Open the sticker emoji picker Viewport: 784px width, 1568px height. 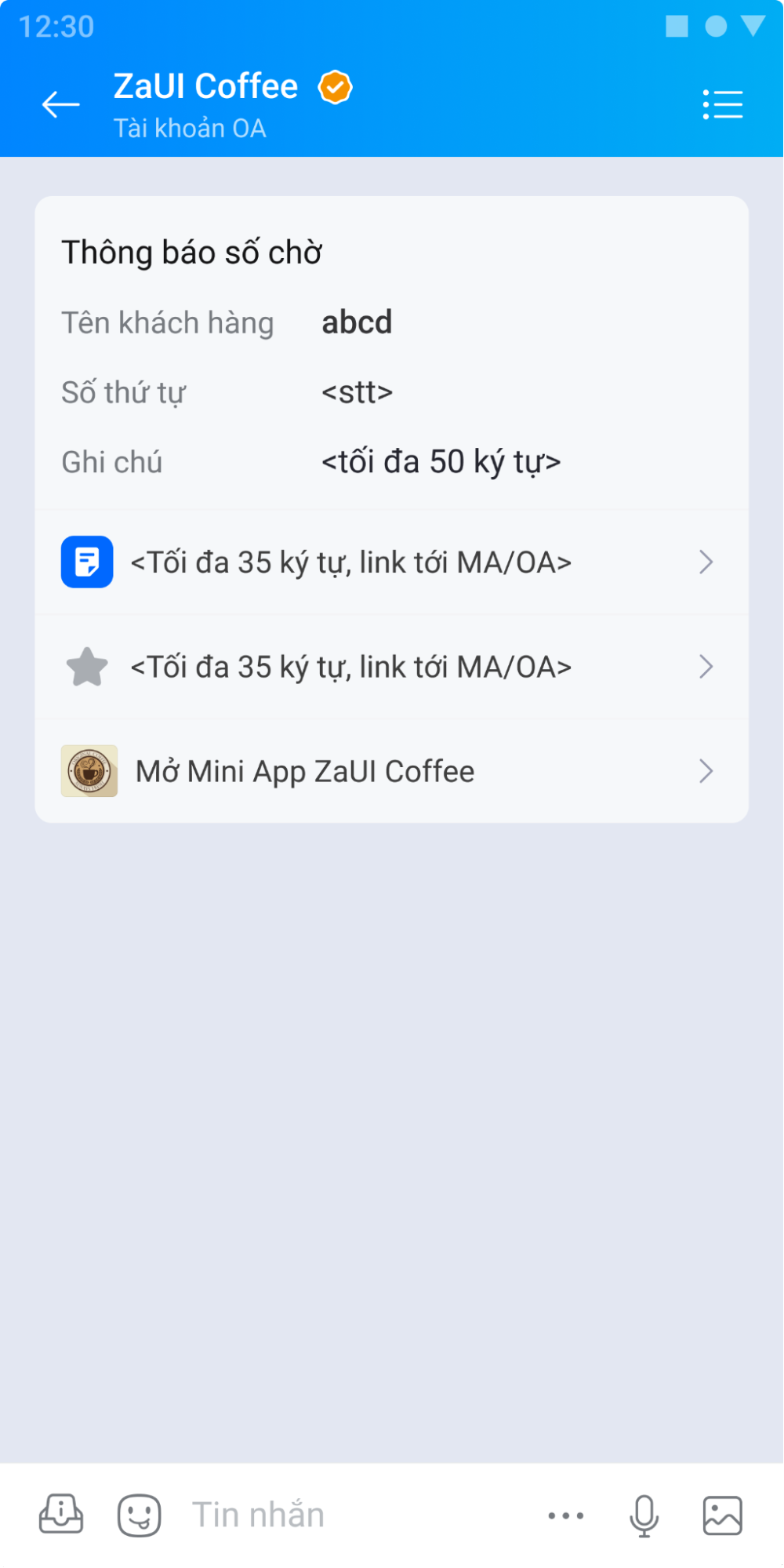coord(140,1515)
